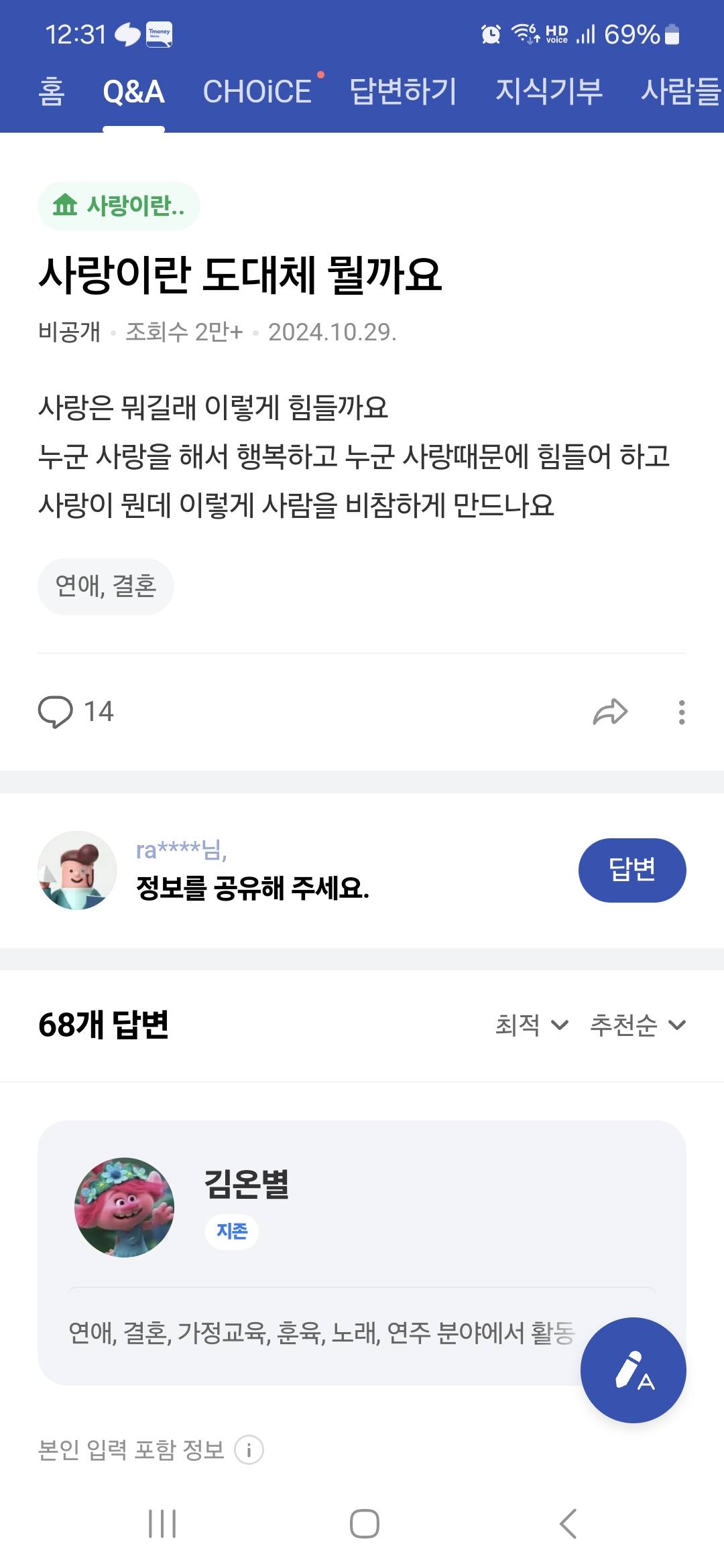Open the info icon beside 본인 입력 포함 정보

tap(249, 1450)
